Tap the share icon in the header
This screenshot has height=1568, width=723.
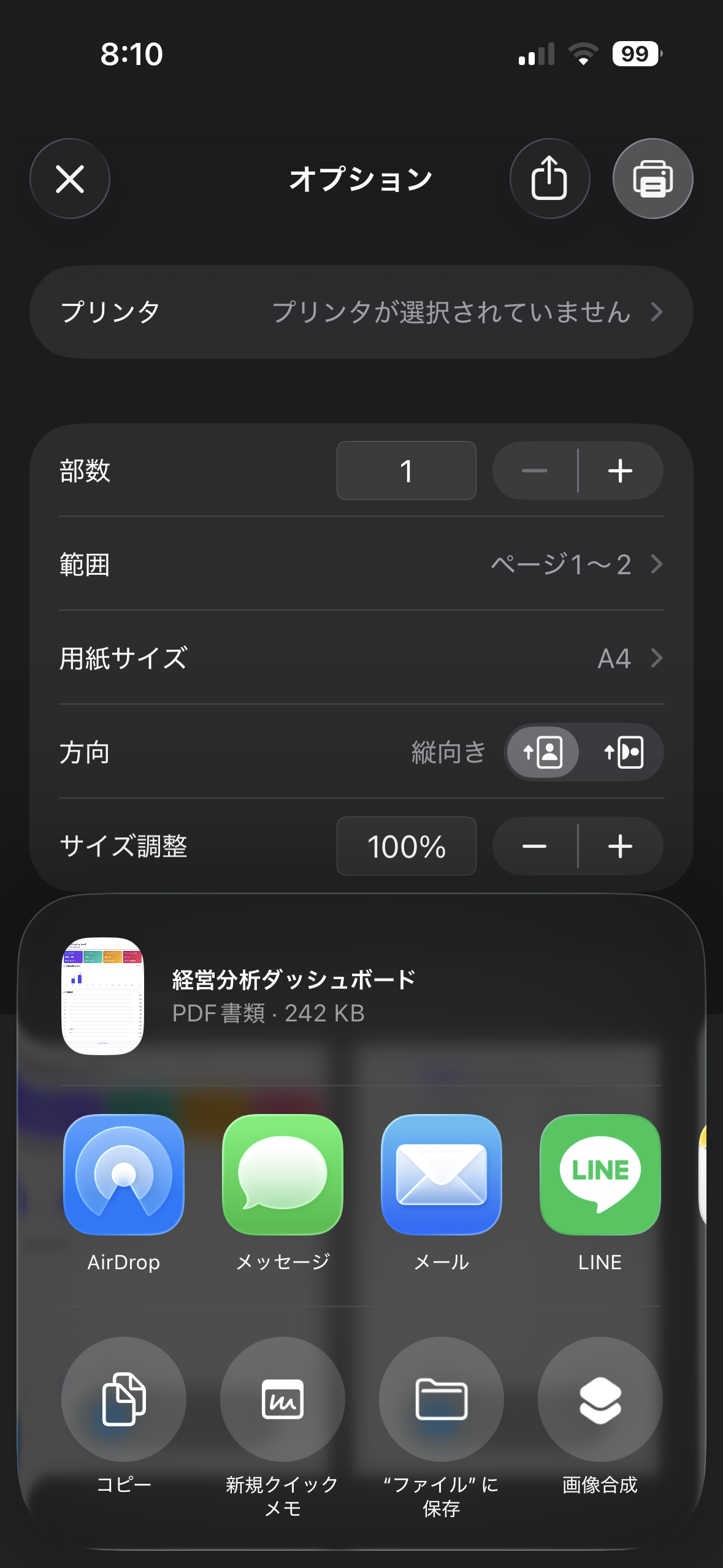pyautogui.click(x=549, y=179)
